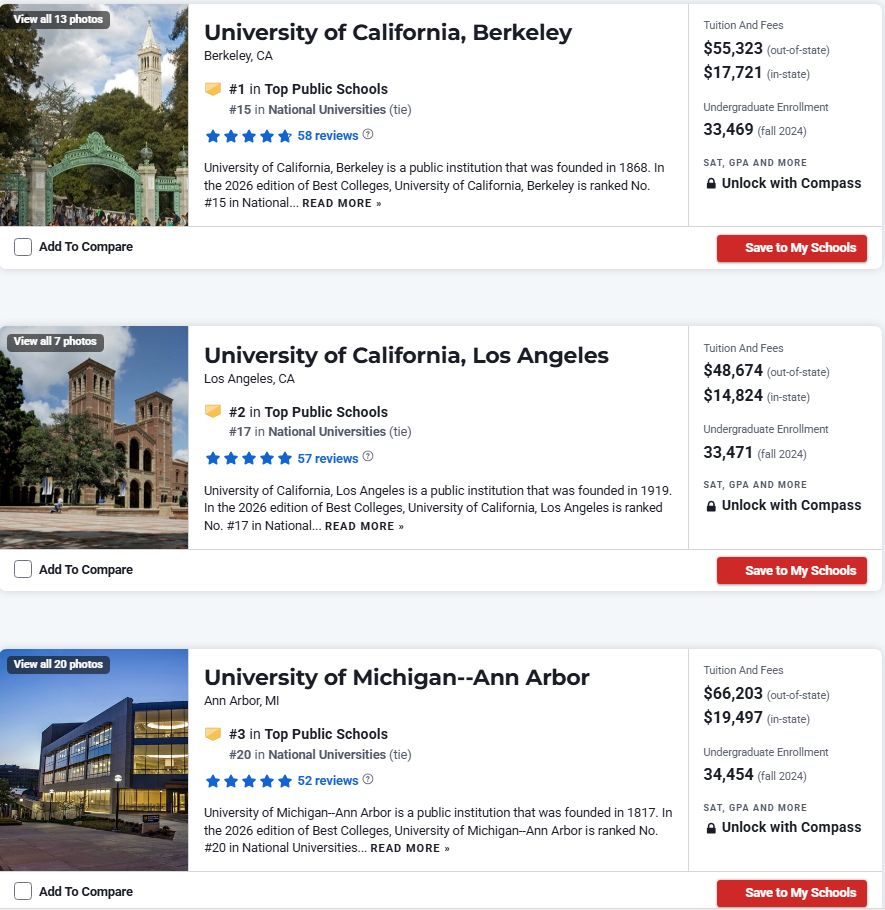Image resolution: width=885 pixels, height=910 pixels.
Task: Open University of Michigan--Ann Arbor title
Action: [x=396, y=677]
